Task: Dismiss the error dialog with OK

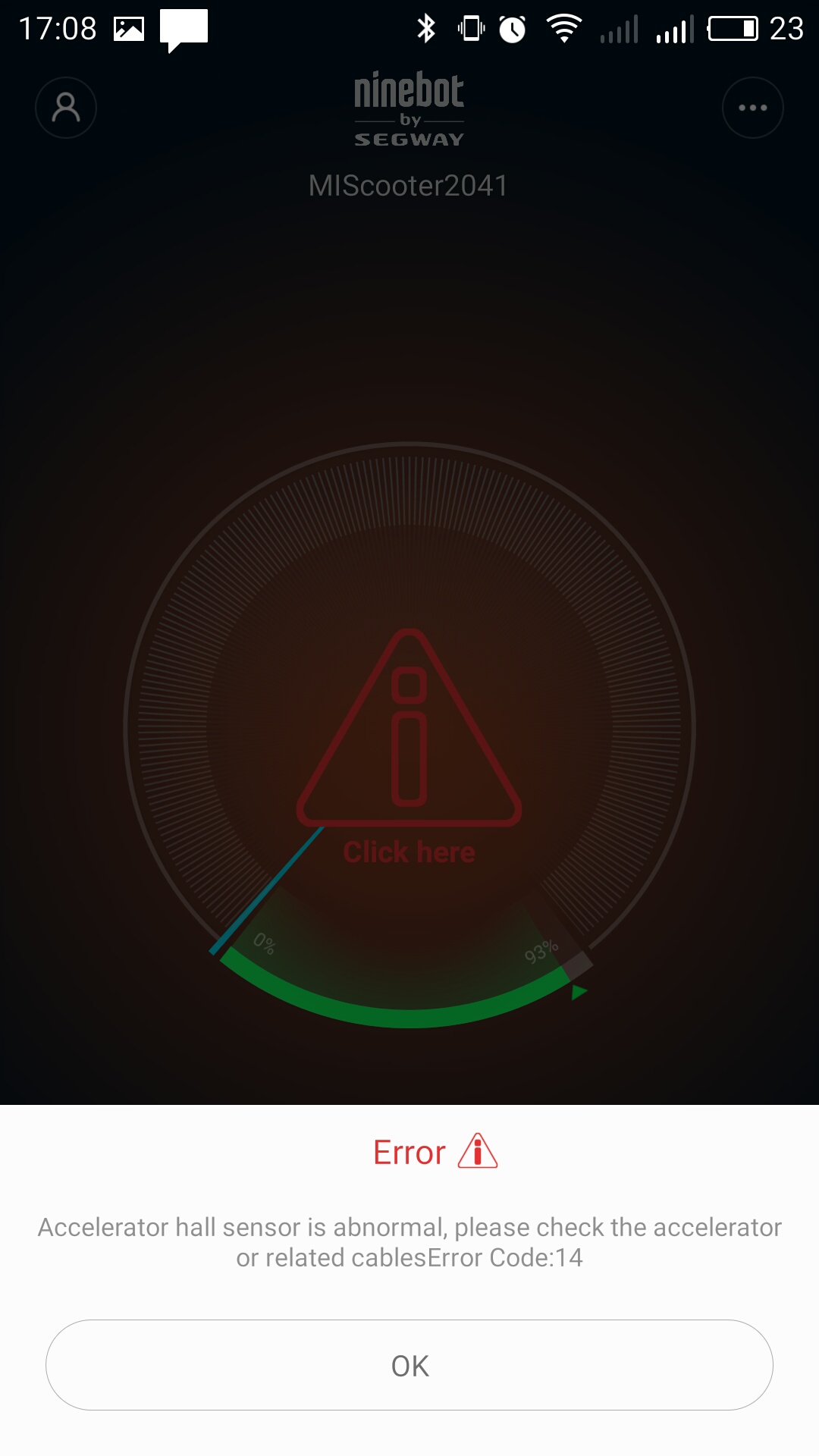Action: pyautogui.click(x=409, y=1365)
